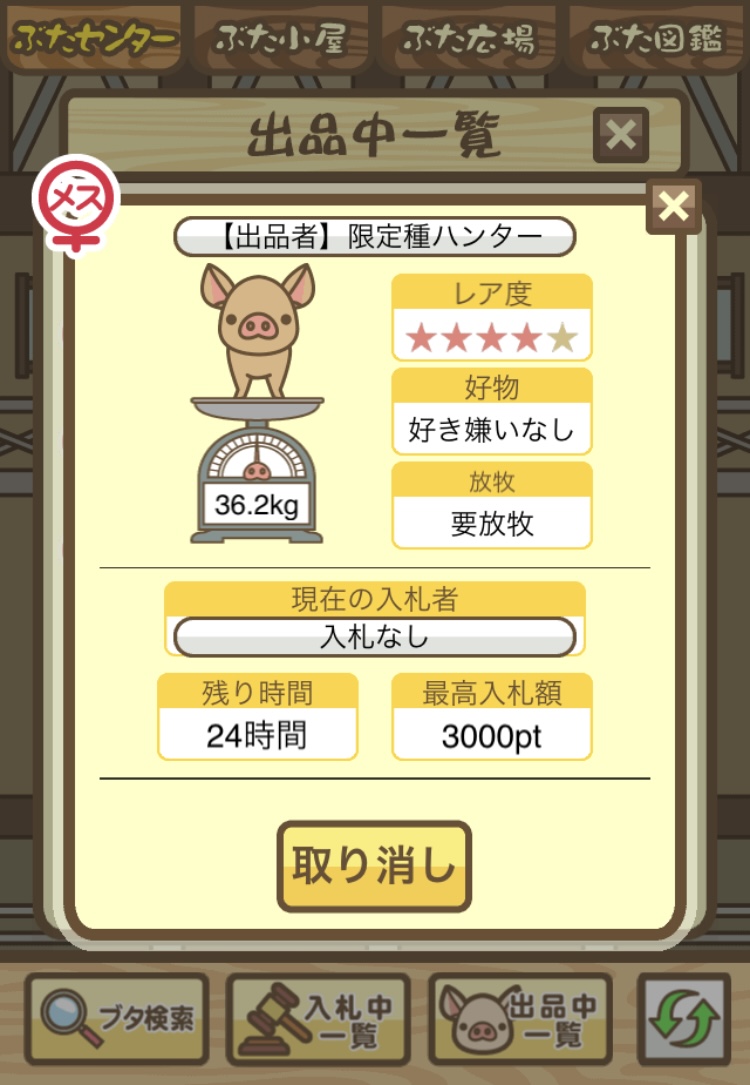Dismiss the pig detail popup

click(674, 207)
